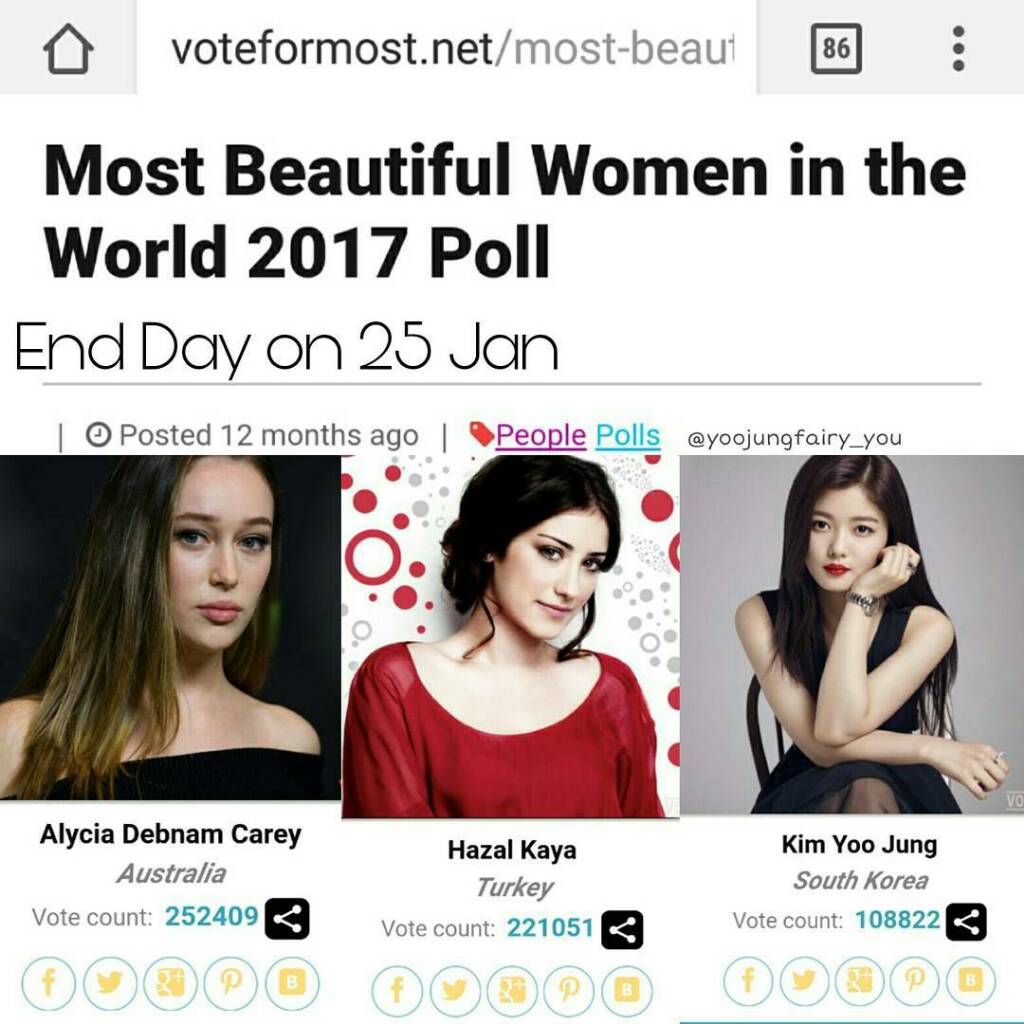1024x1024 pixels.
Task: Pin Alycia Debnam Carey on Pinterest
Action: tap(230, 982)
